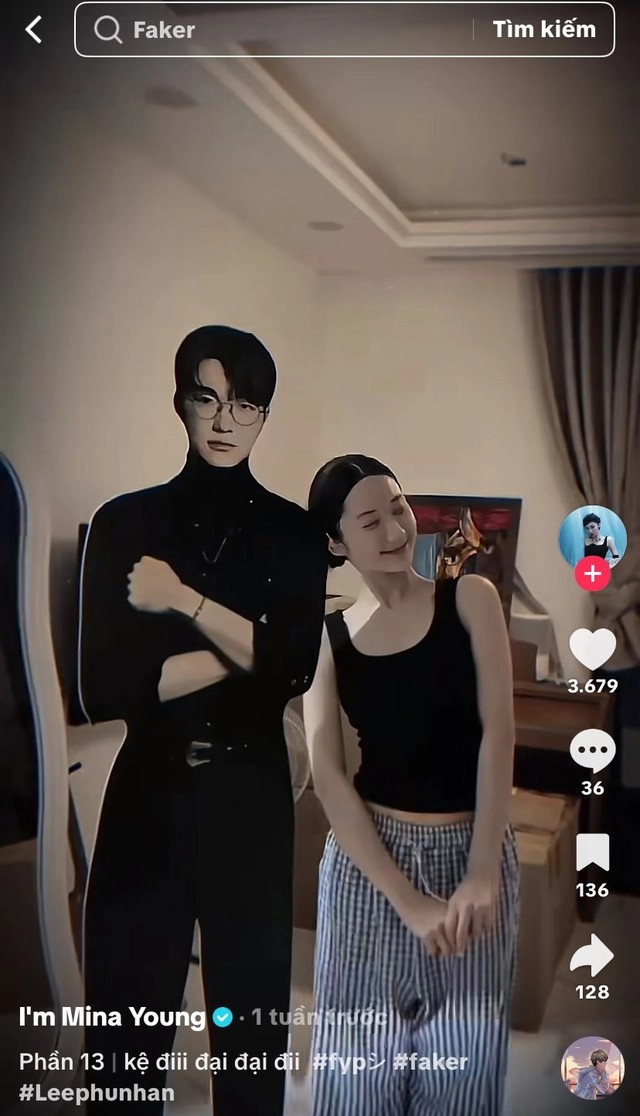Open the creator's profile avatar
640x1116 pixels.
pyautogui.click(x=592, y=539)
